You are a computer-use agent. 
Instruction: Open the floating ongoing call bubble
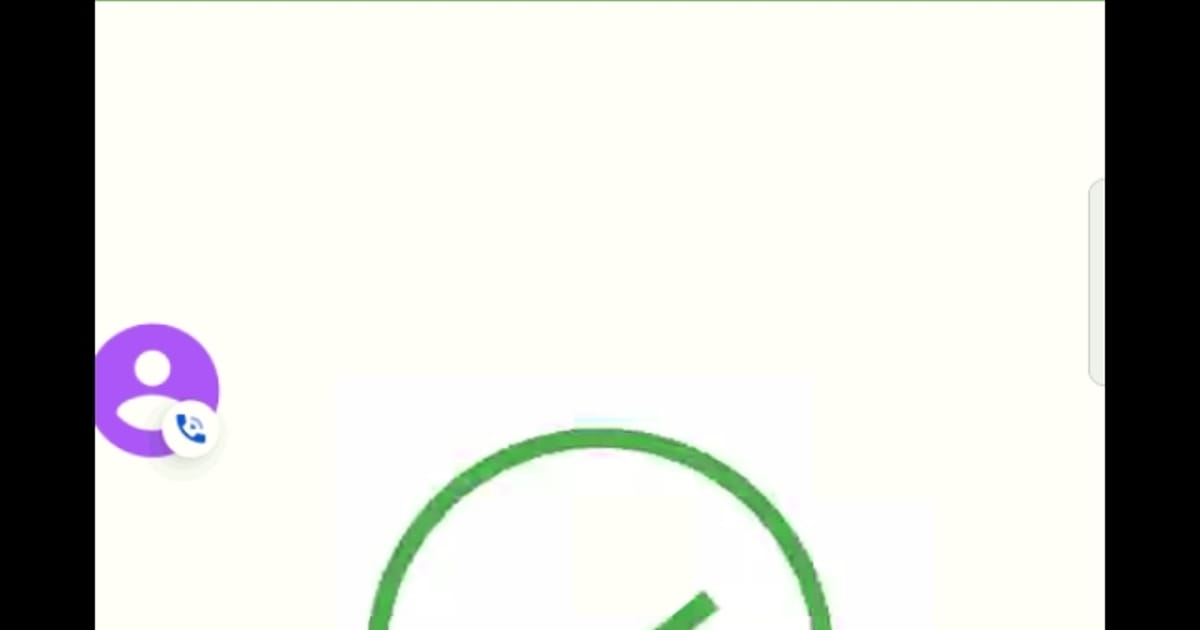click(x=156, y=389)
